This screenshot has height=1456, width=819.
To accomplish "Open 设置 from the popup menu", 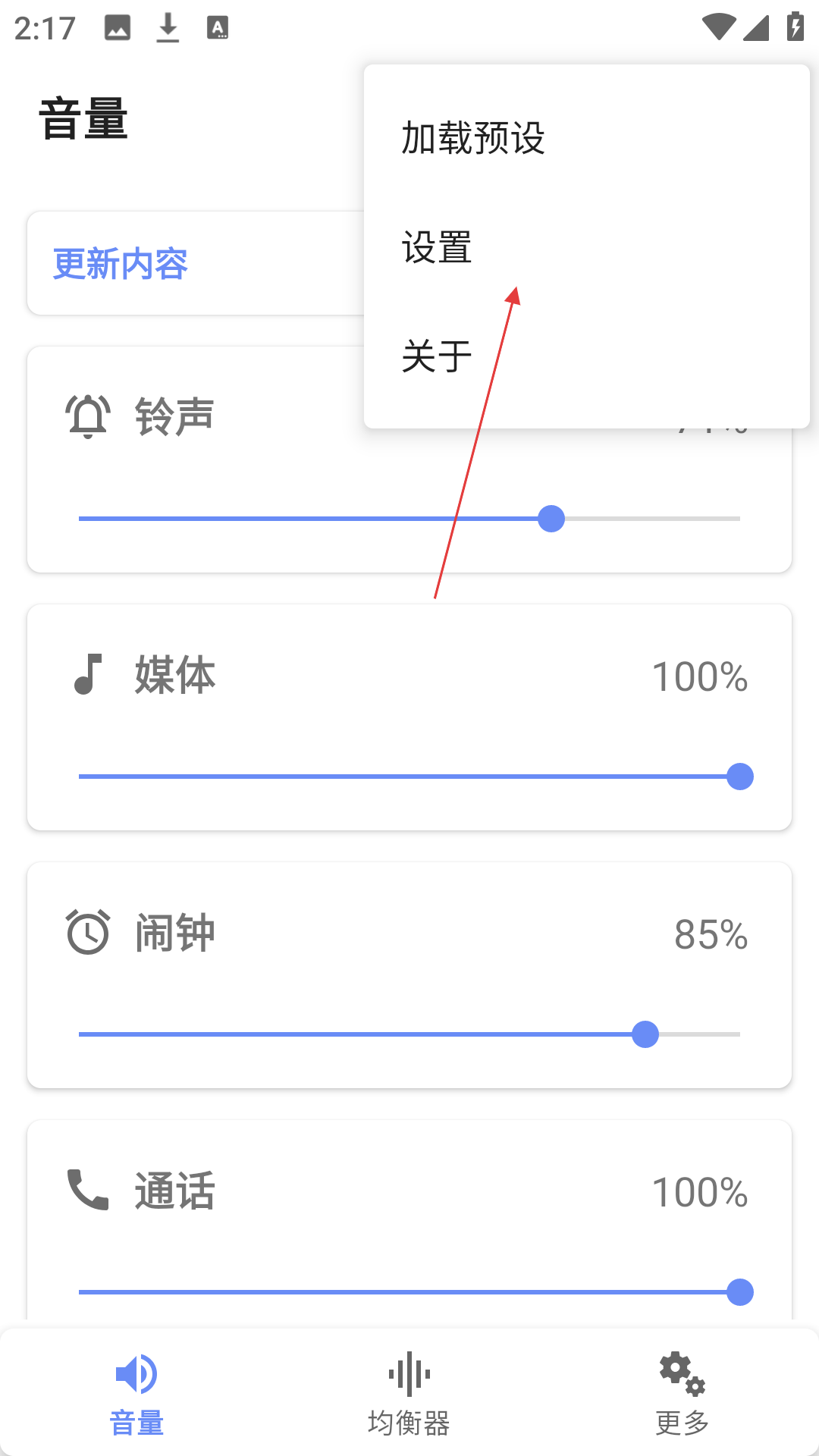I will [x=586, y=247].
